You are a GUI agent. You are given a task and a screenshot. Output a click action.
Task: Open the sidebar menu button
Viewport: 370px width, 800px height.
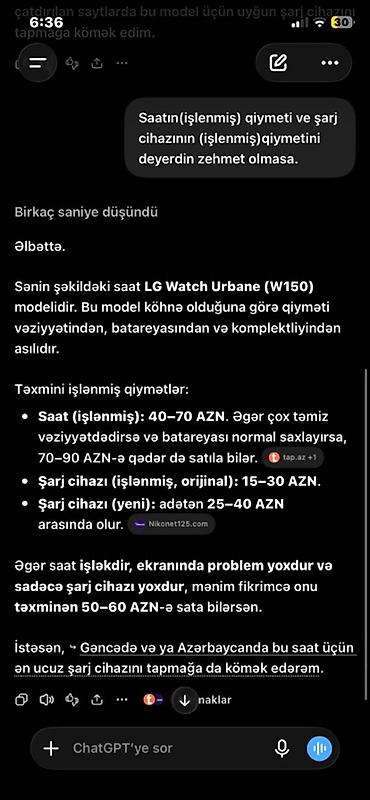(x=38, y=63)
